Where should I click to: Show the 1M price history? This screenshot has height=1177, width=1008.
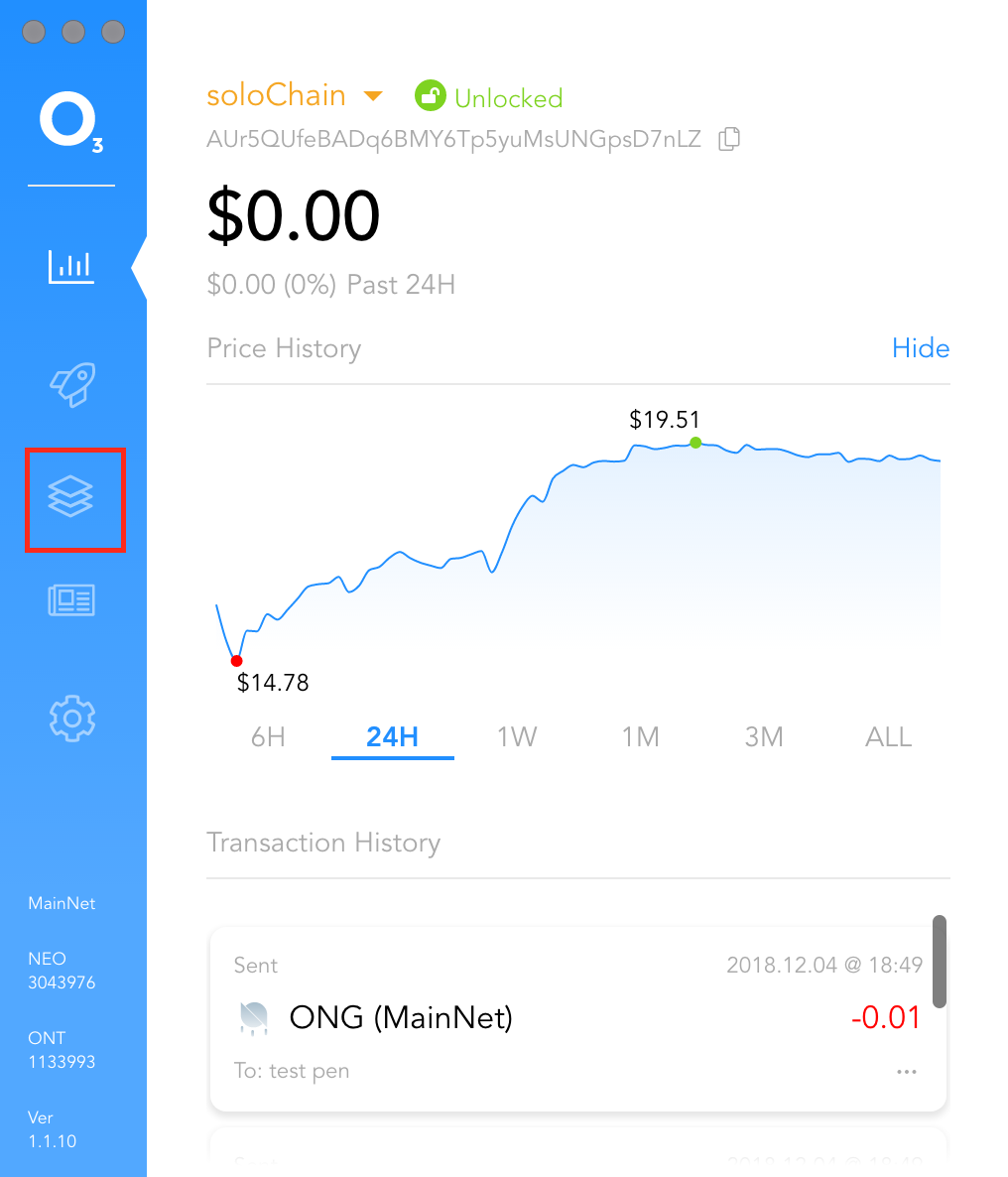[640, 737]
